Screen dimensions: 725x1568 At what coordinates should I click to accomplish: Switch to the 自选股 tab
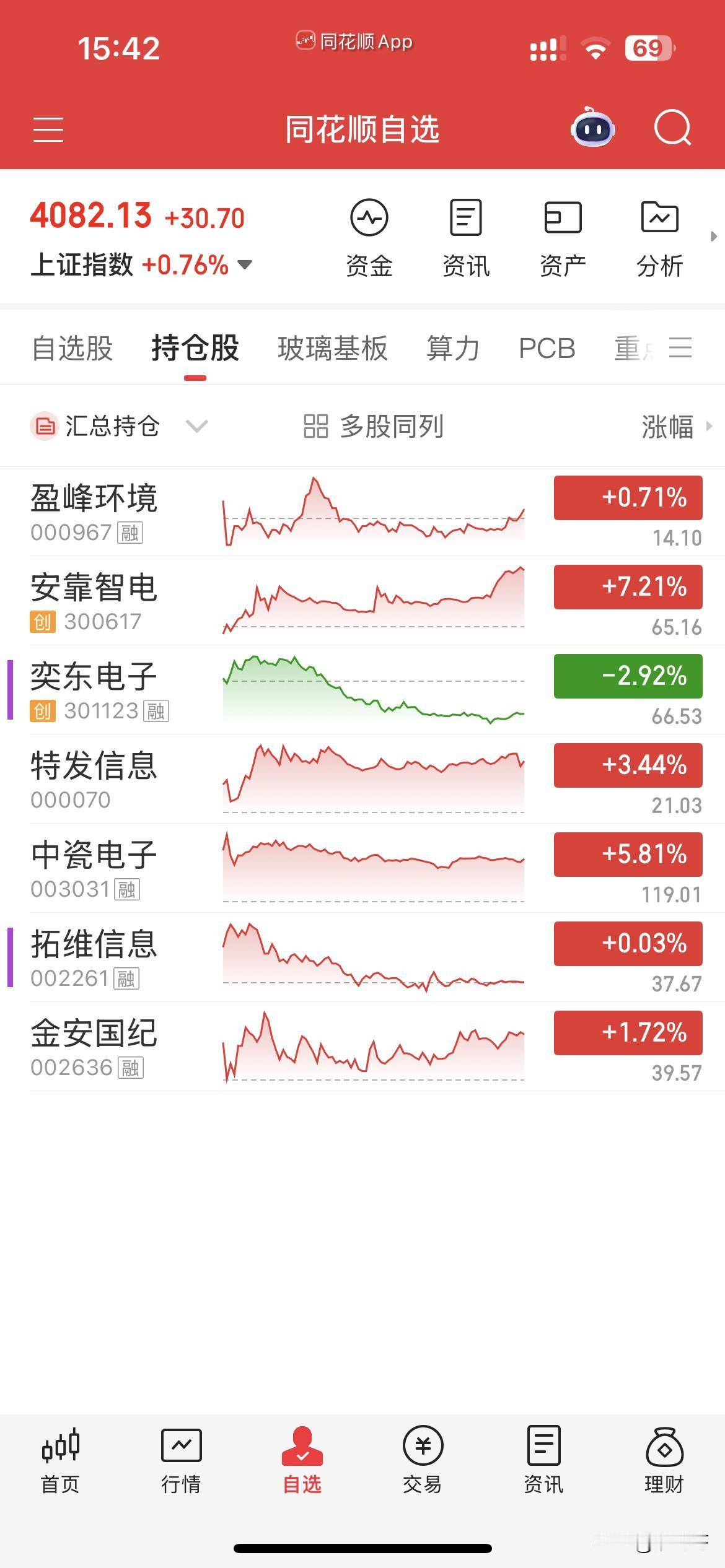(x=72, y=349)
